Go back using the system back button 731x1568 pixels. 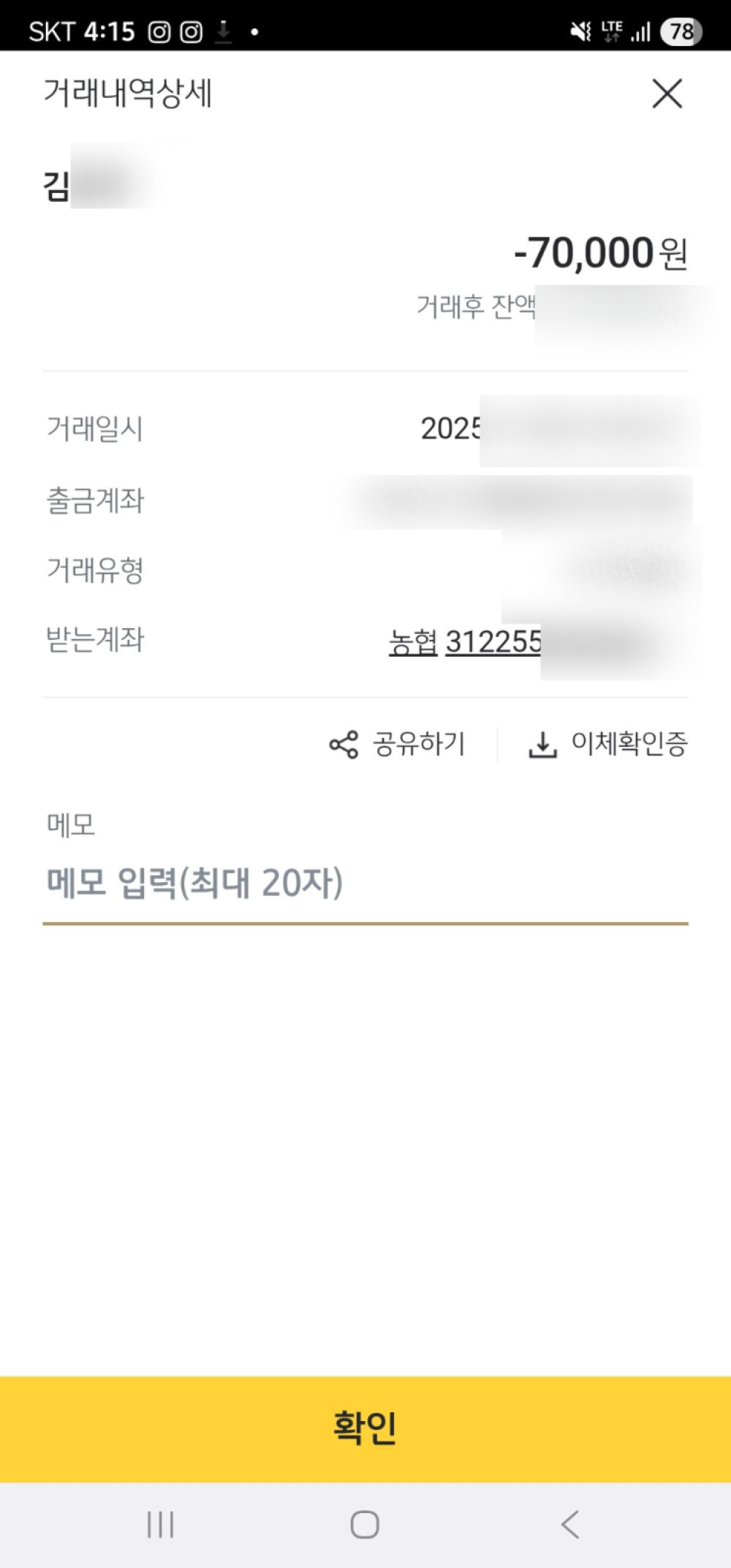click(x=570, y=1525)
